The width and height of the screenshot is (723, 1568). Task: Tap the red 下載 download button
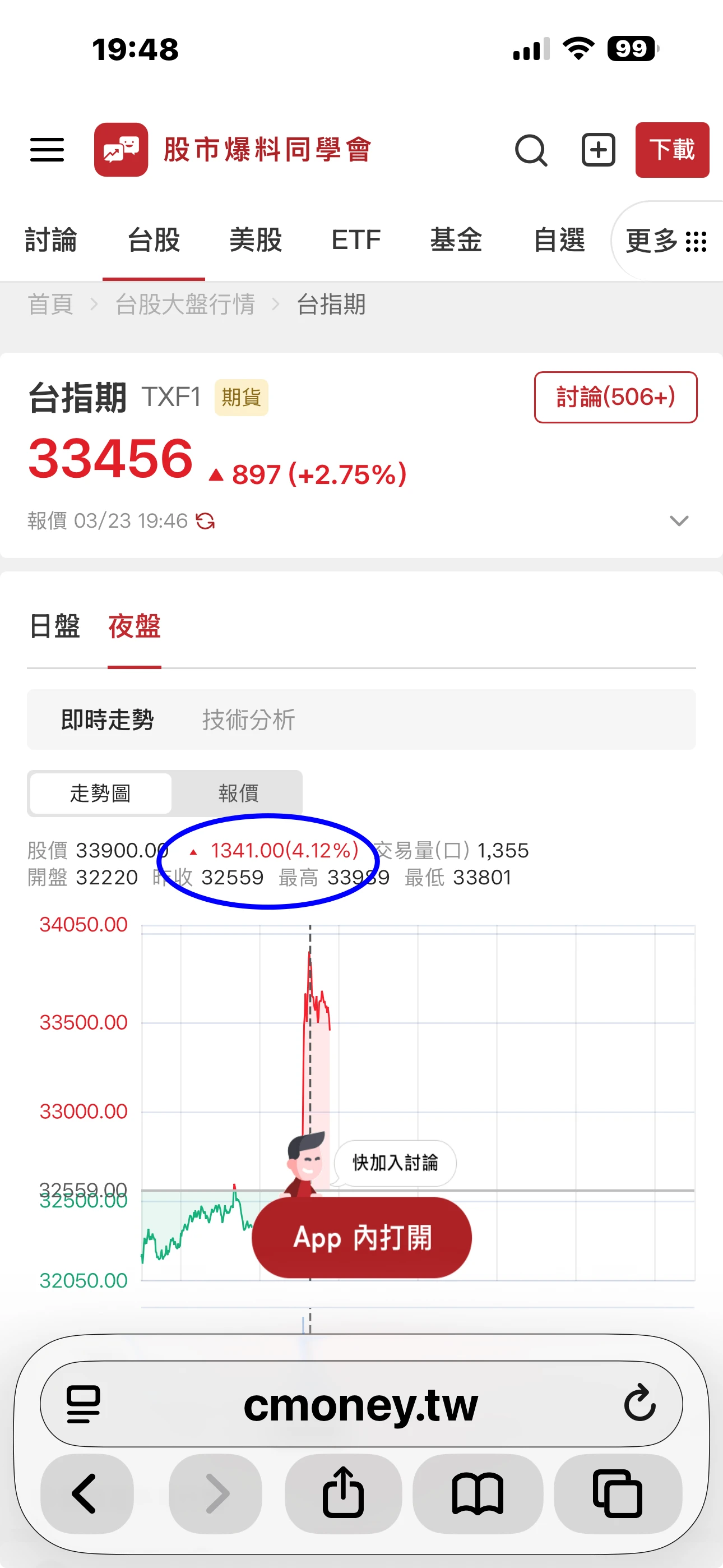tap(672, 150)
